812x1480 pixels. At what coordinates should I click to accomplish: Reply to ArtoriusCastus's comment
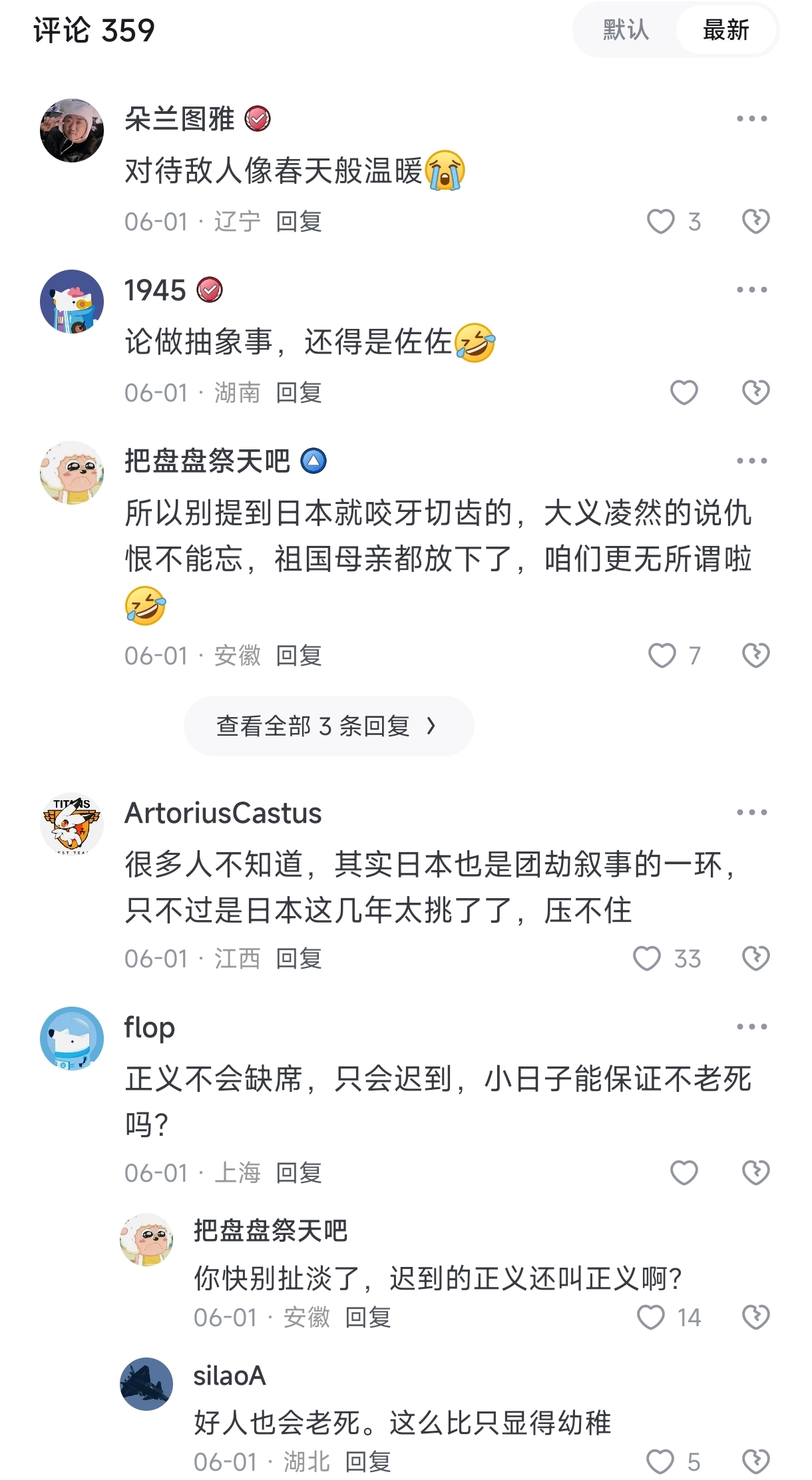(299, 959)
